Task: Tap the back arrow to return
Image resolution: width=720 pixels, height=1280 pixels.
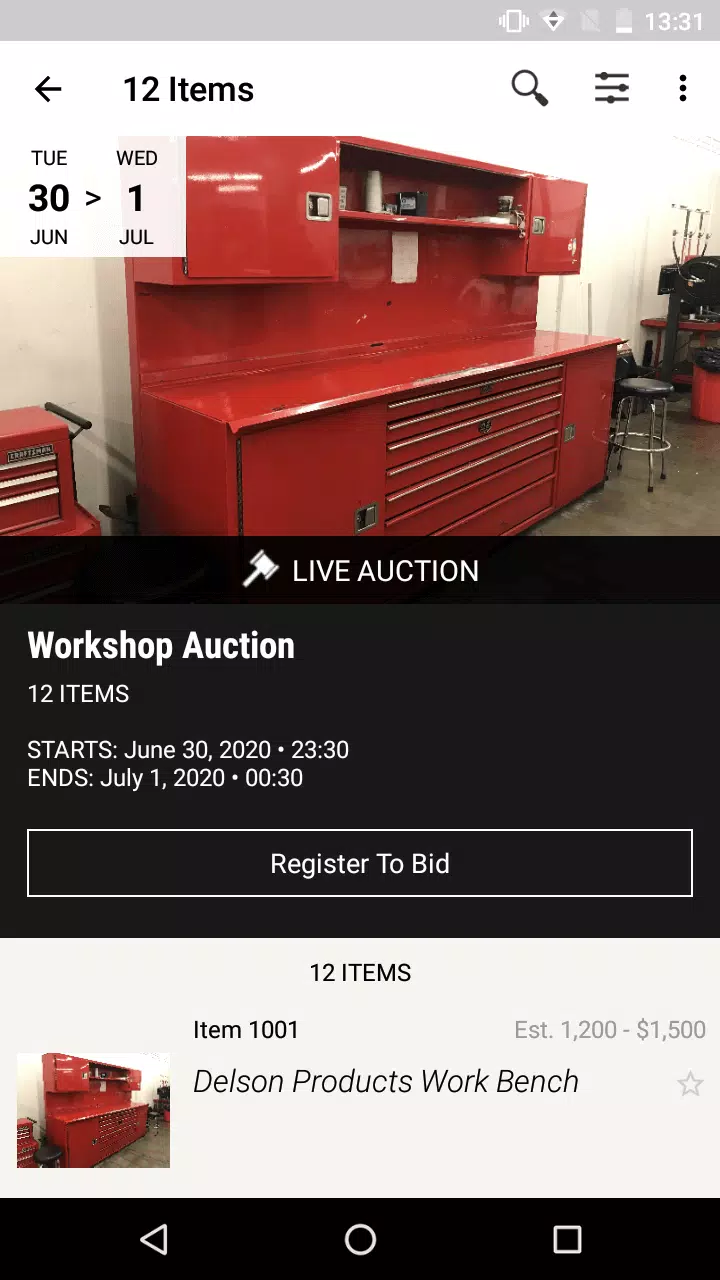Action: 48,89
